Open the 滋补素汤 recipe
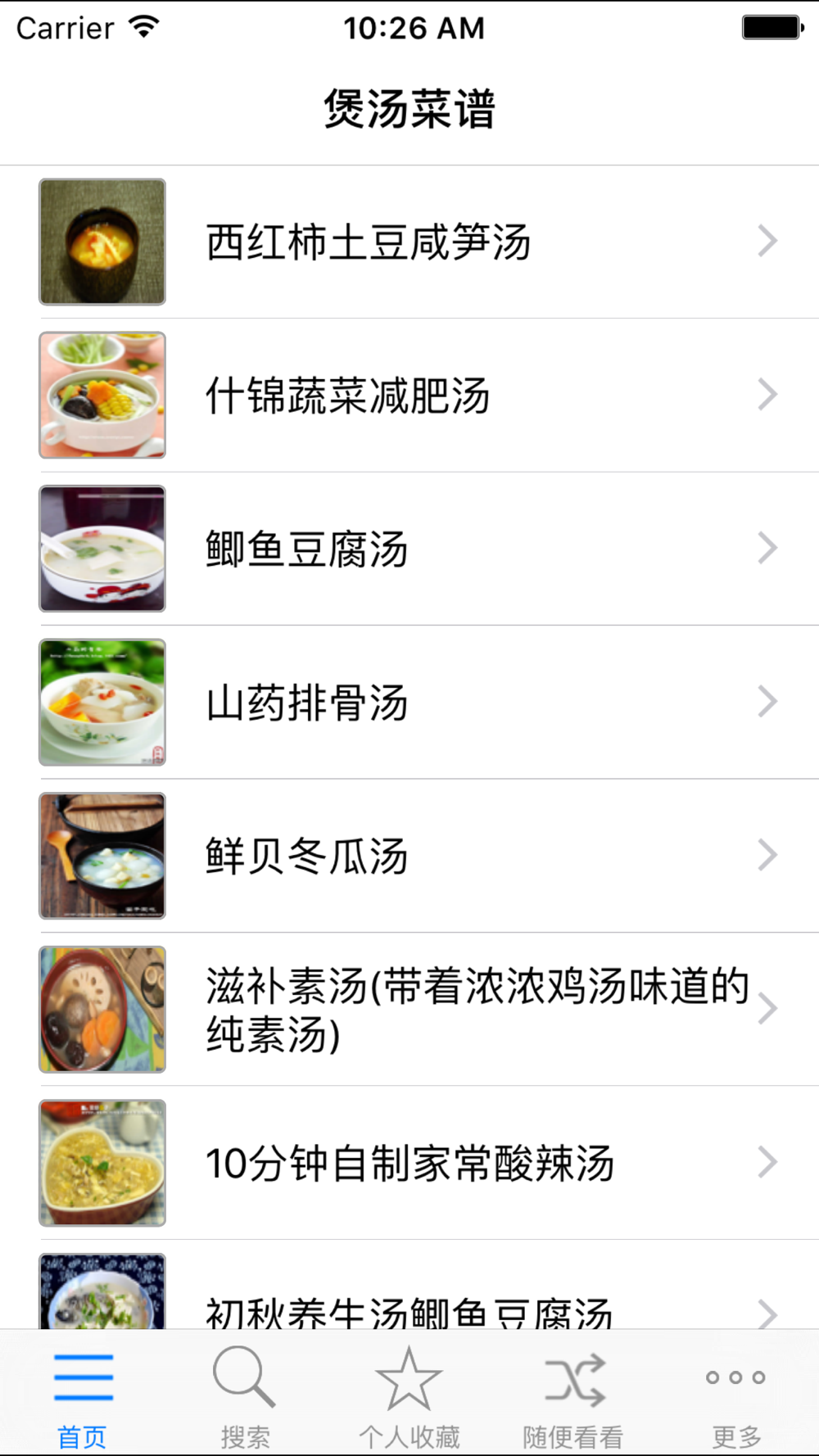Viewport: 819px width, 1456px height. (409, 1010)
